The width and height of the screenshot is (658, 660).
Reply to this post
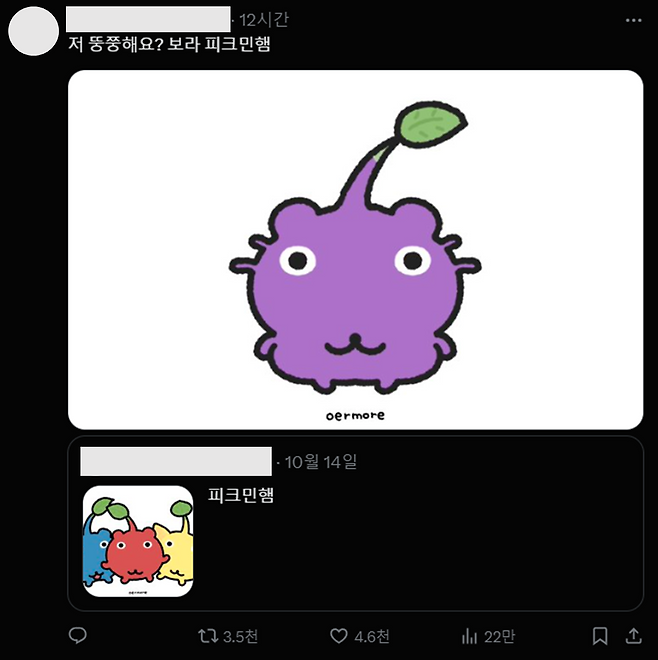[x=78, y=636]
